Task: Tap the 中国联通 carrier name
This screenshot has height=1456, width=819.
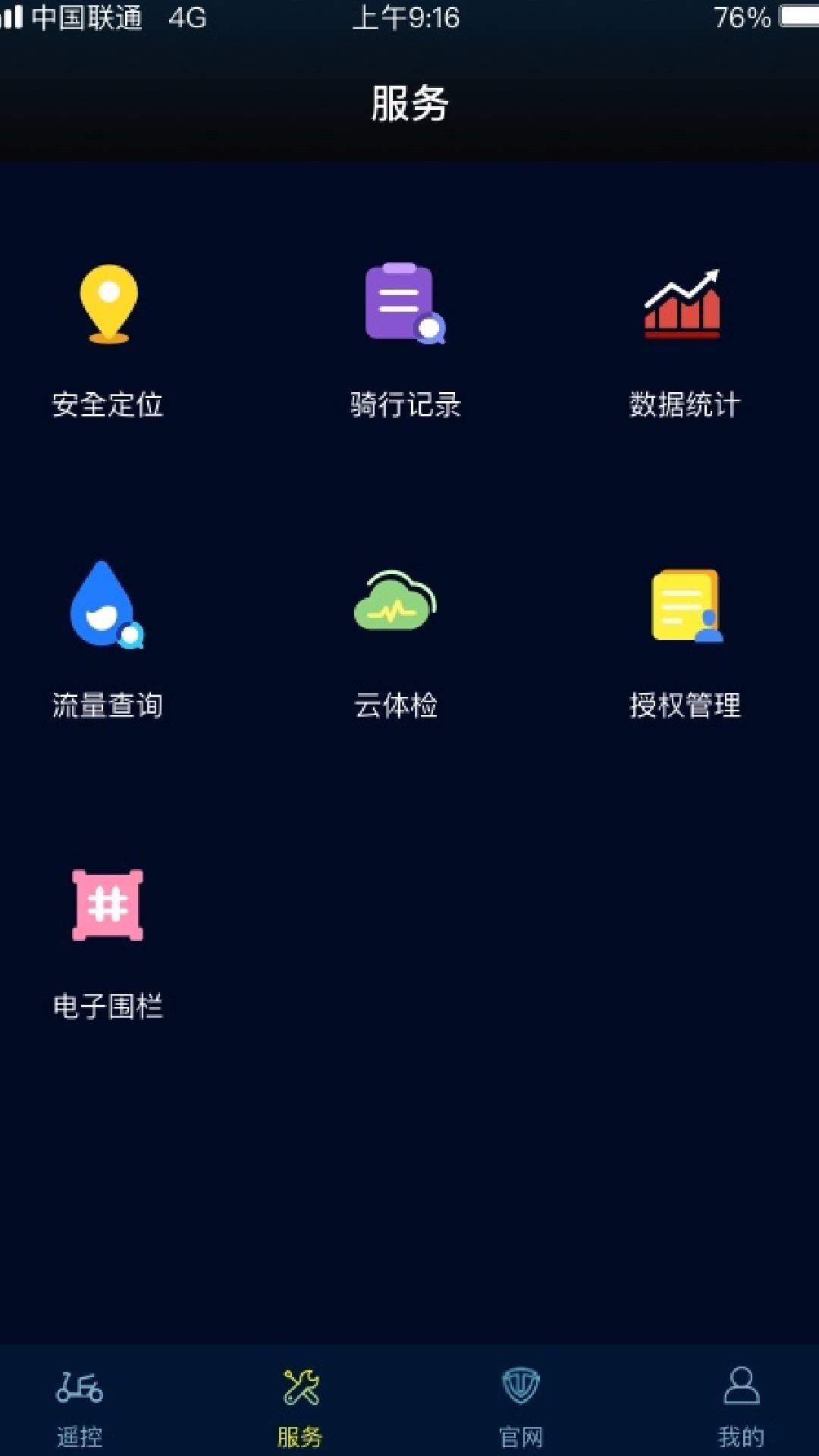Action: click(x=87, y=19)
